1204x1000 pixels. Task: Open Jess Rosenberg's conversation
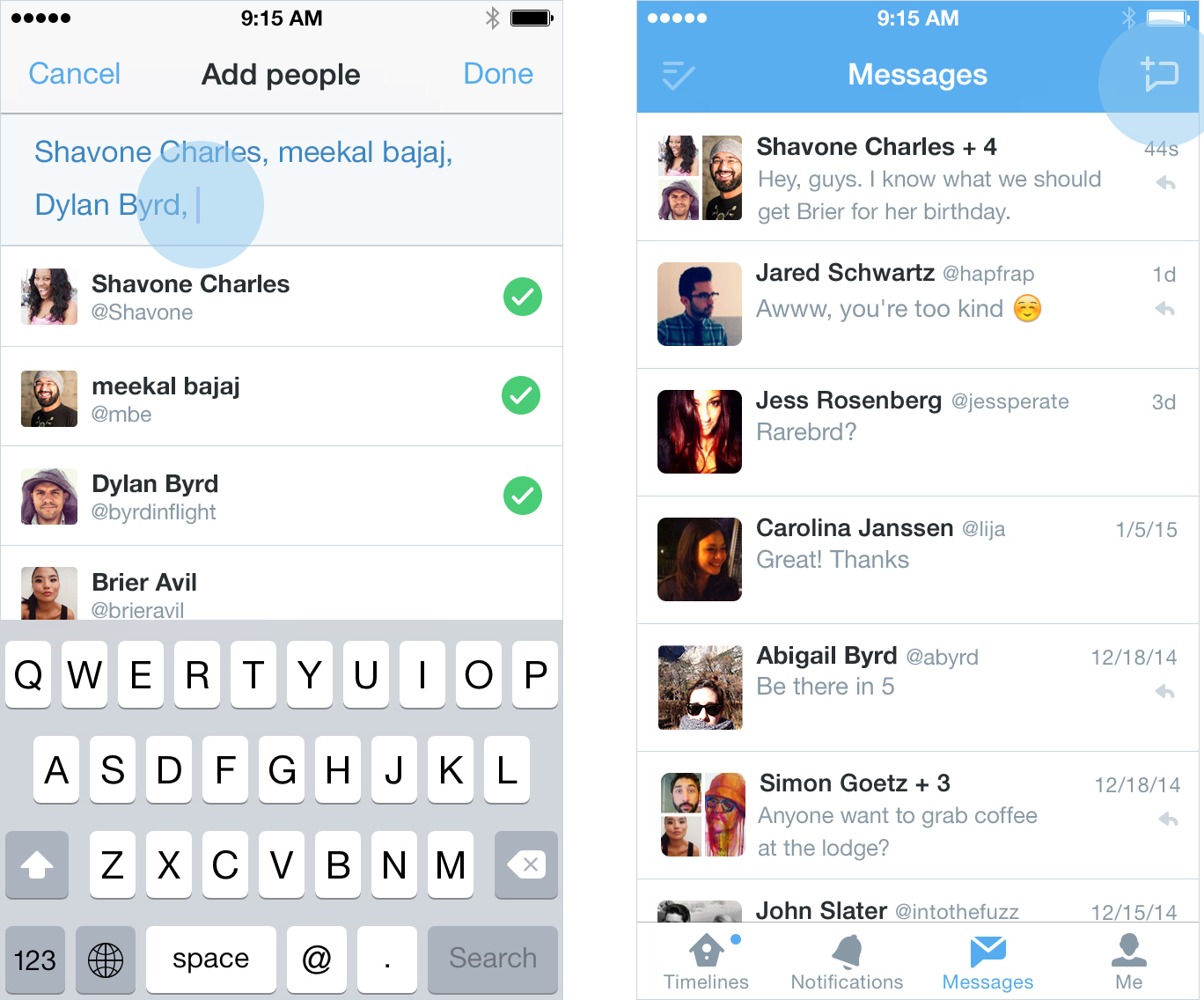(x=915, y=431)
